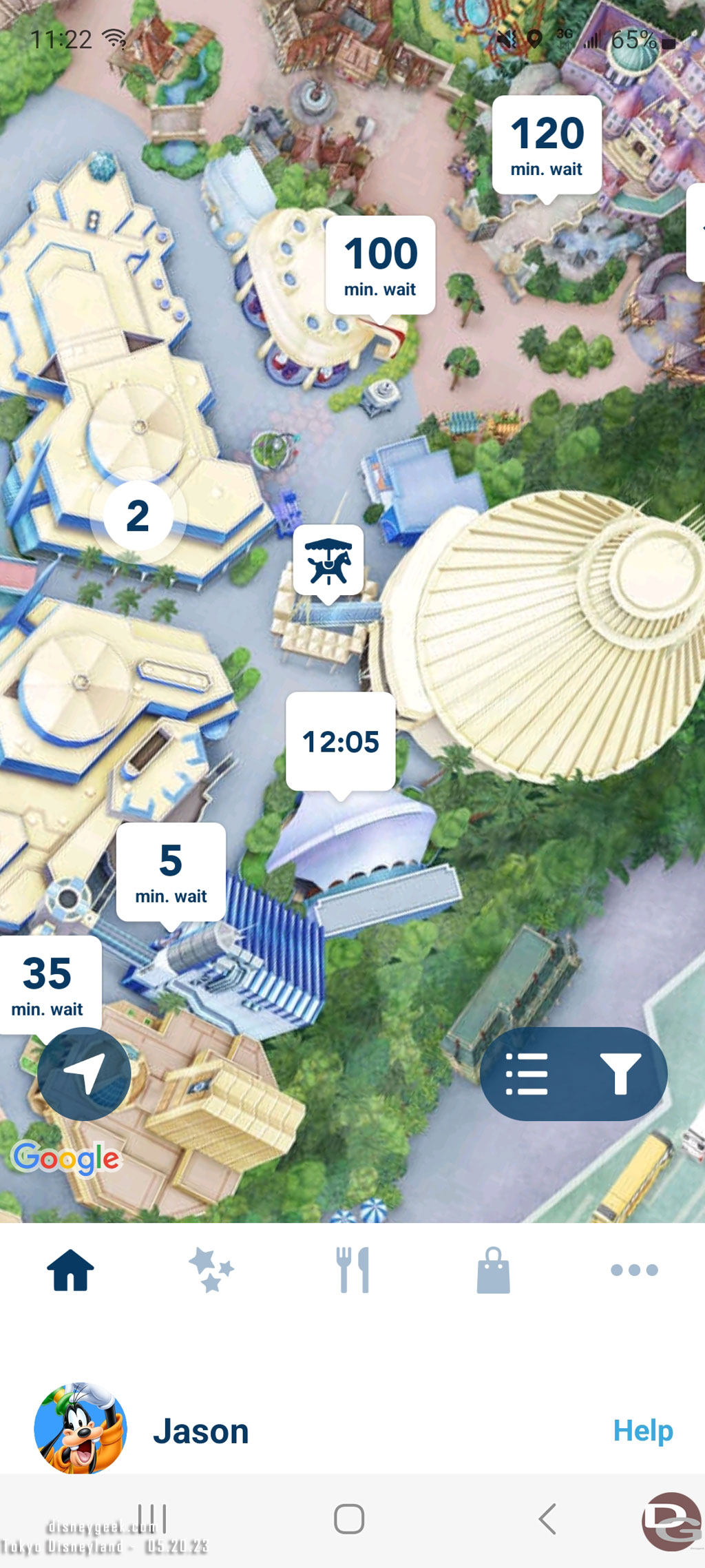Screen dimensions: 705x1568
Task: Open the carousel attraction pin
Action: click(x=328, y=560)
